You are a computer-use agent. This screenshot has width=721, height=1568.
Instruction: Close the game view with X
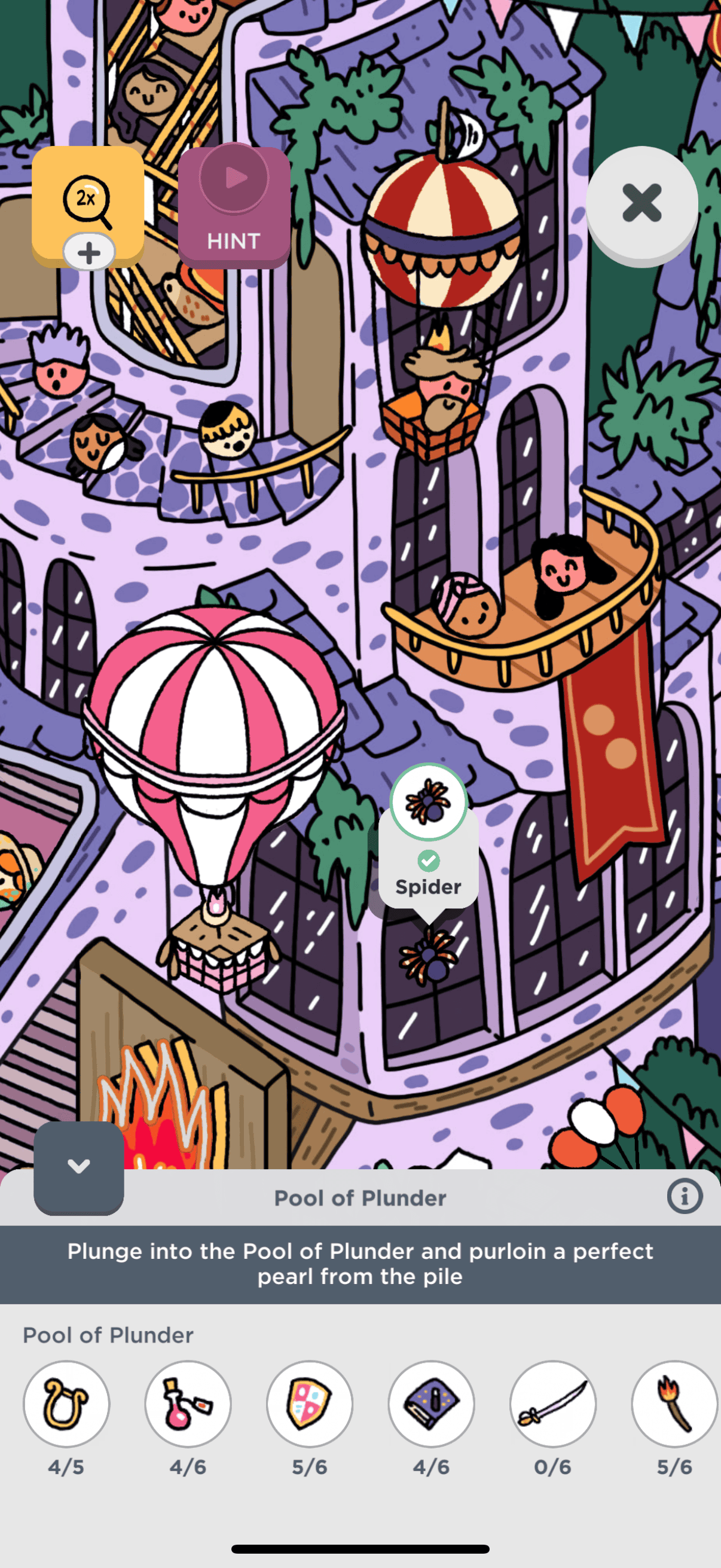(641, 203)
